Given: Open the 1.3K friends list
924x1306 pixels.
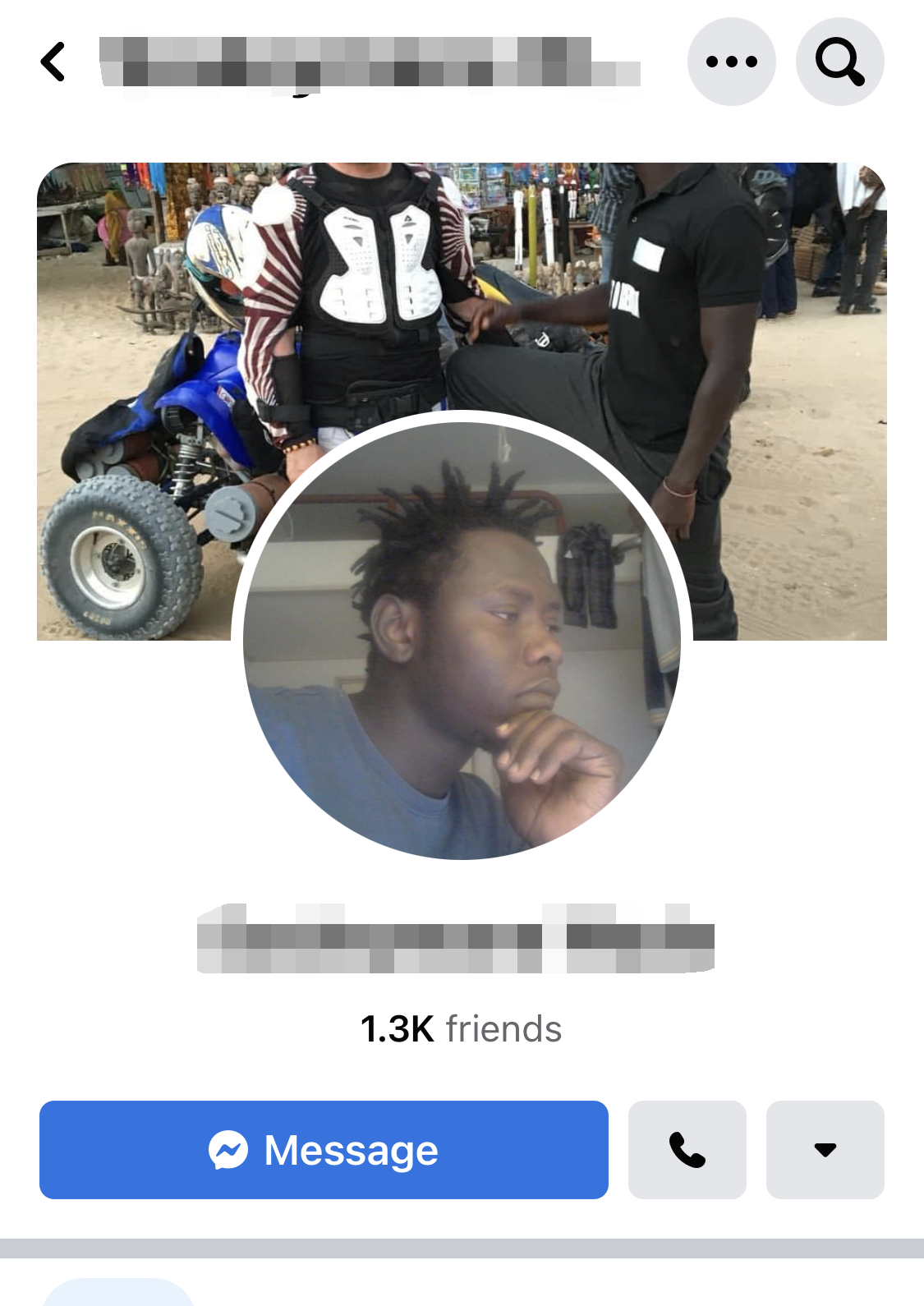Looking at the screenshot, I should click(462, 1029).
